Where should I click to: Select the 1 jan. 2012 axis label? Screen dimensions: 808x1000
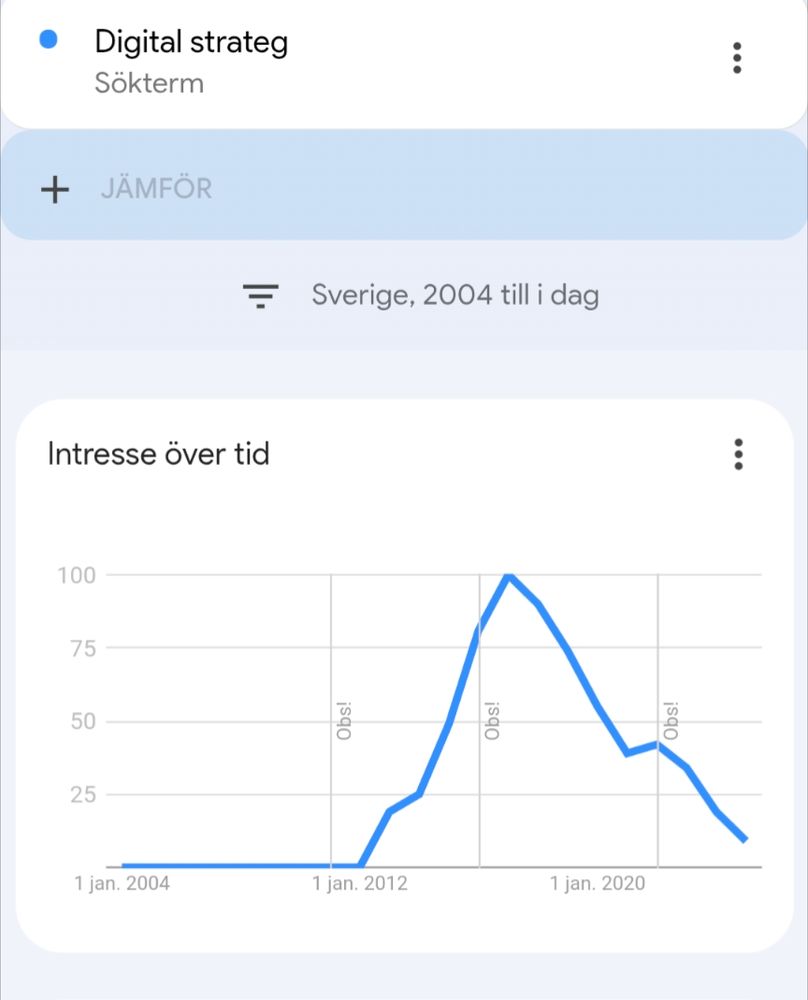[360, 883]
